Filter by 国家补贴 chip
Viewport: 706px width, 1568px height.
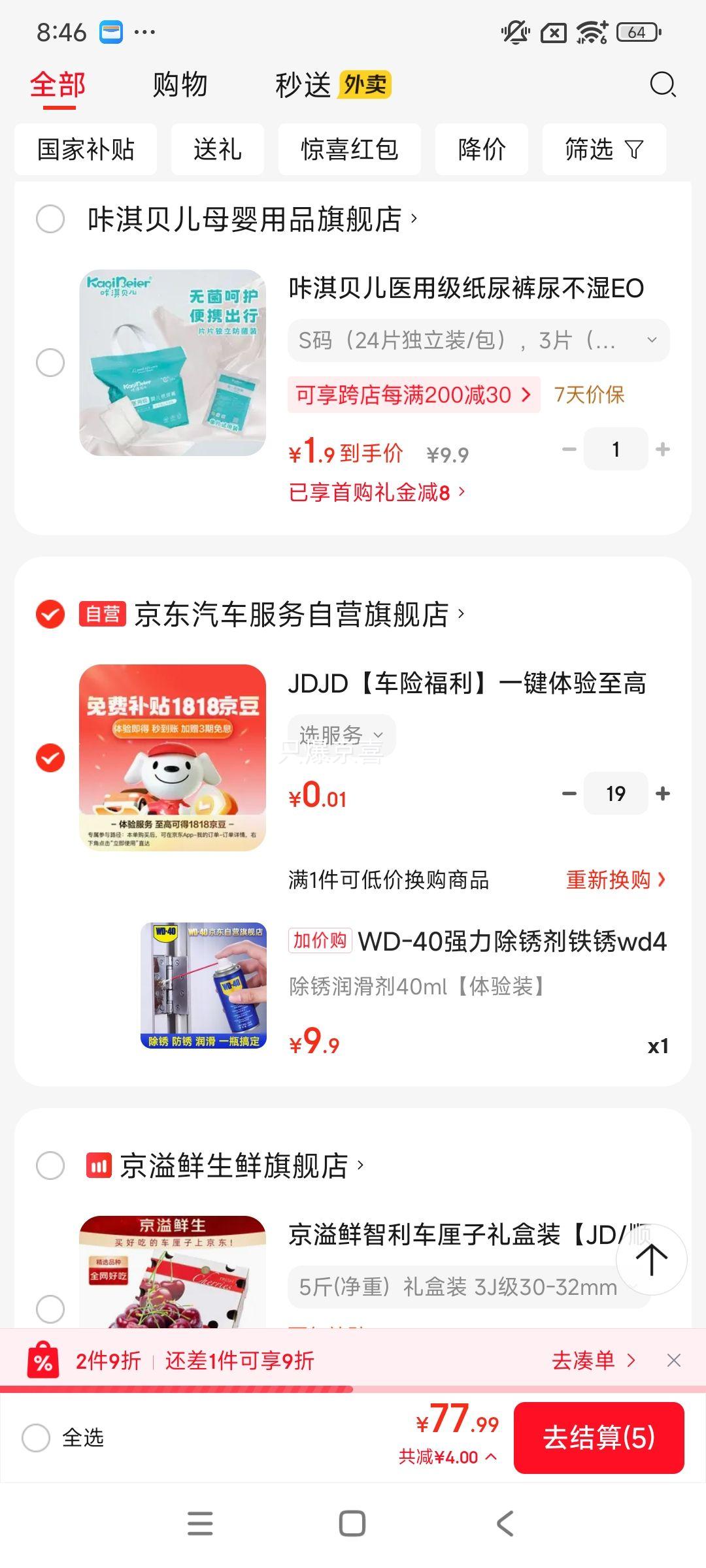pos(86,150)
